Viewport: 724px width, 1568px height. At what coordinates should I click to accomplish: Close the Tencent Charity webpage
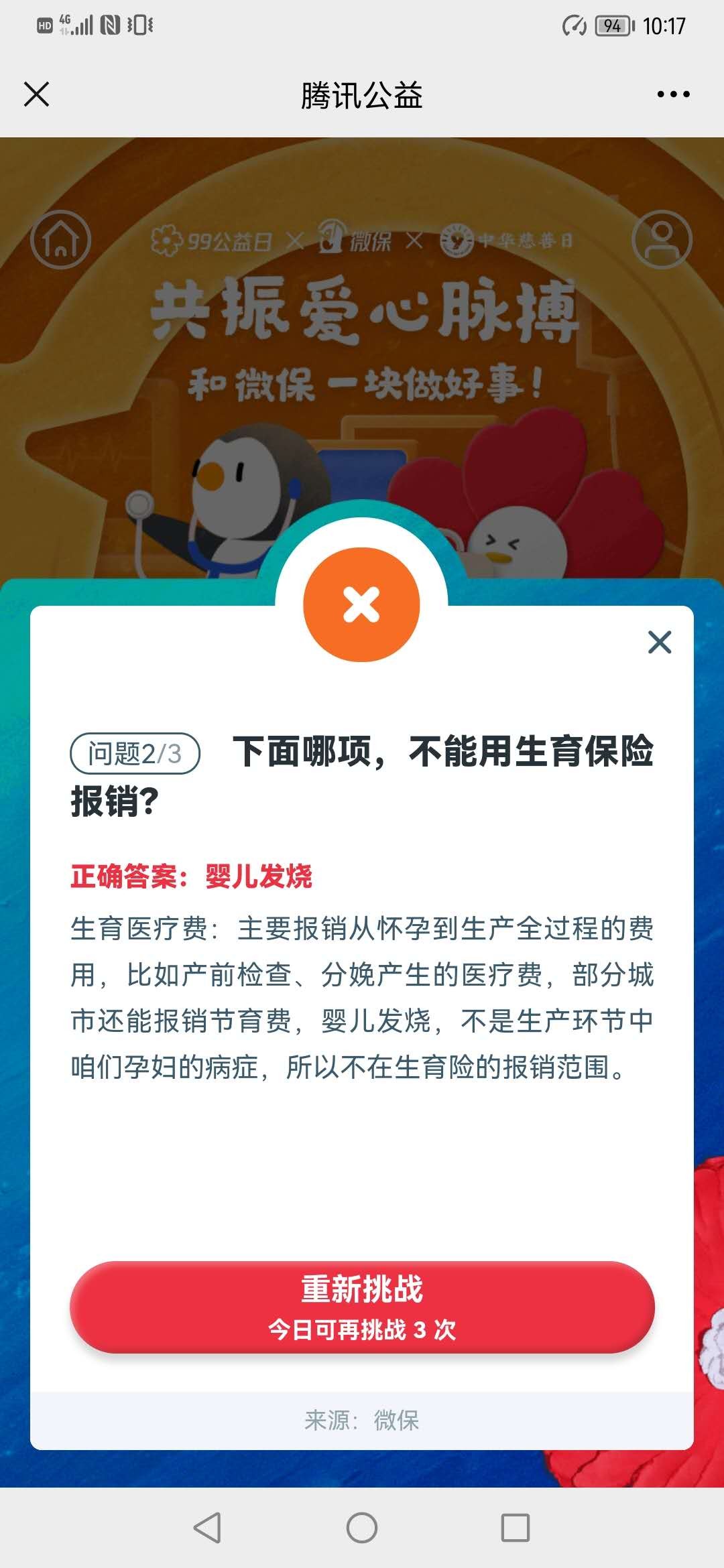37,94
